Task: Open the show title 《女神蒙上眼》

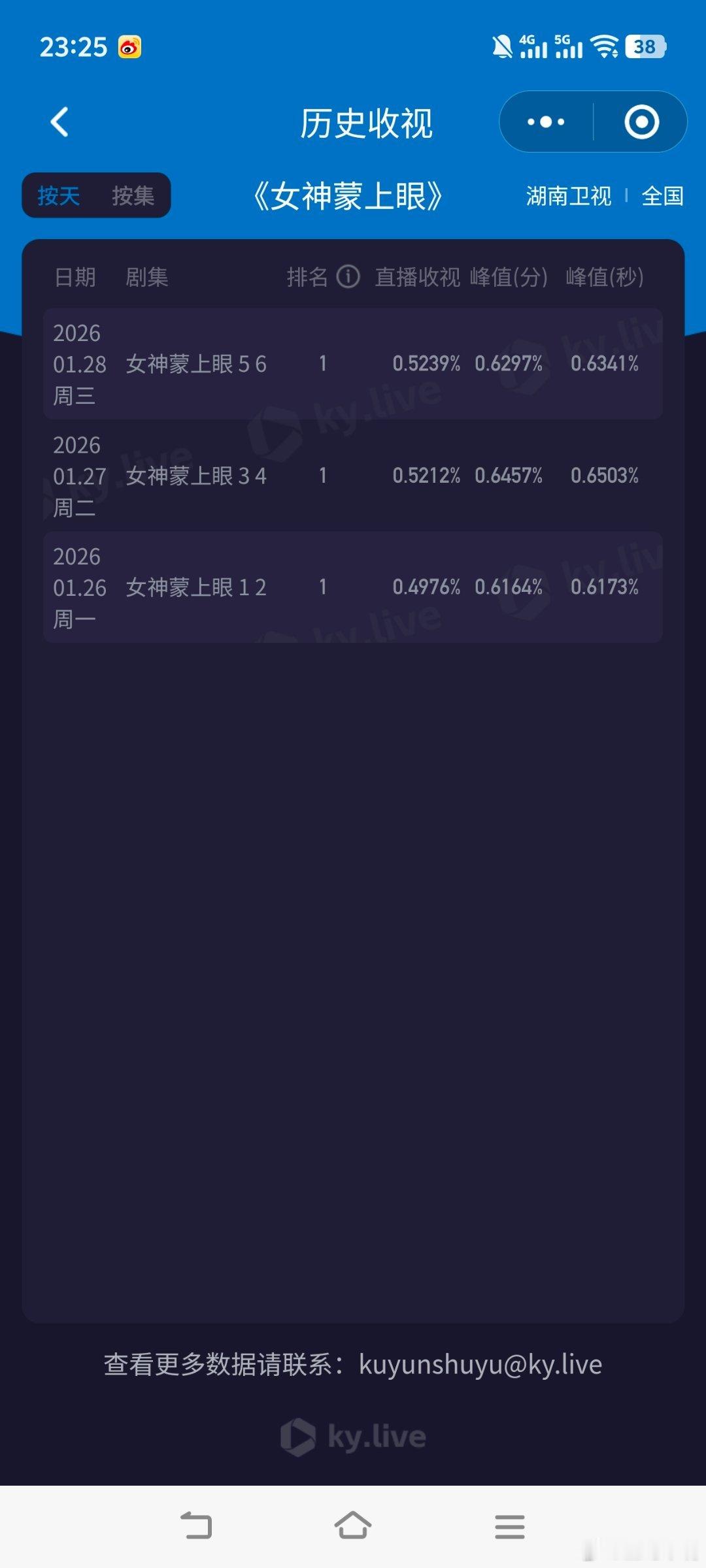Action: 351,197
